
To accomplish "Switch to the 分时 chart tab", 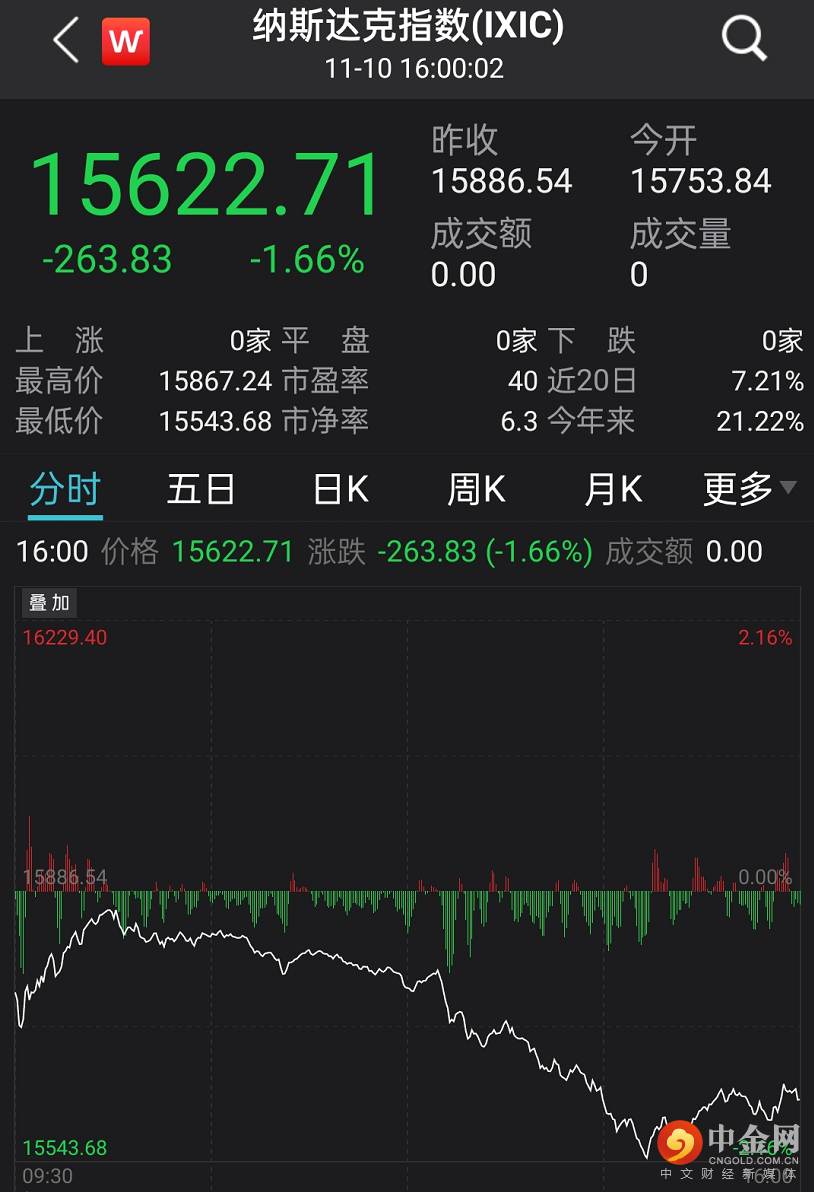I will [x=65, y=490].
